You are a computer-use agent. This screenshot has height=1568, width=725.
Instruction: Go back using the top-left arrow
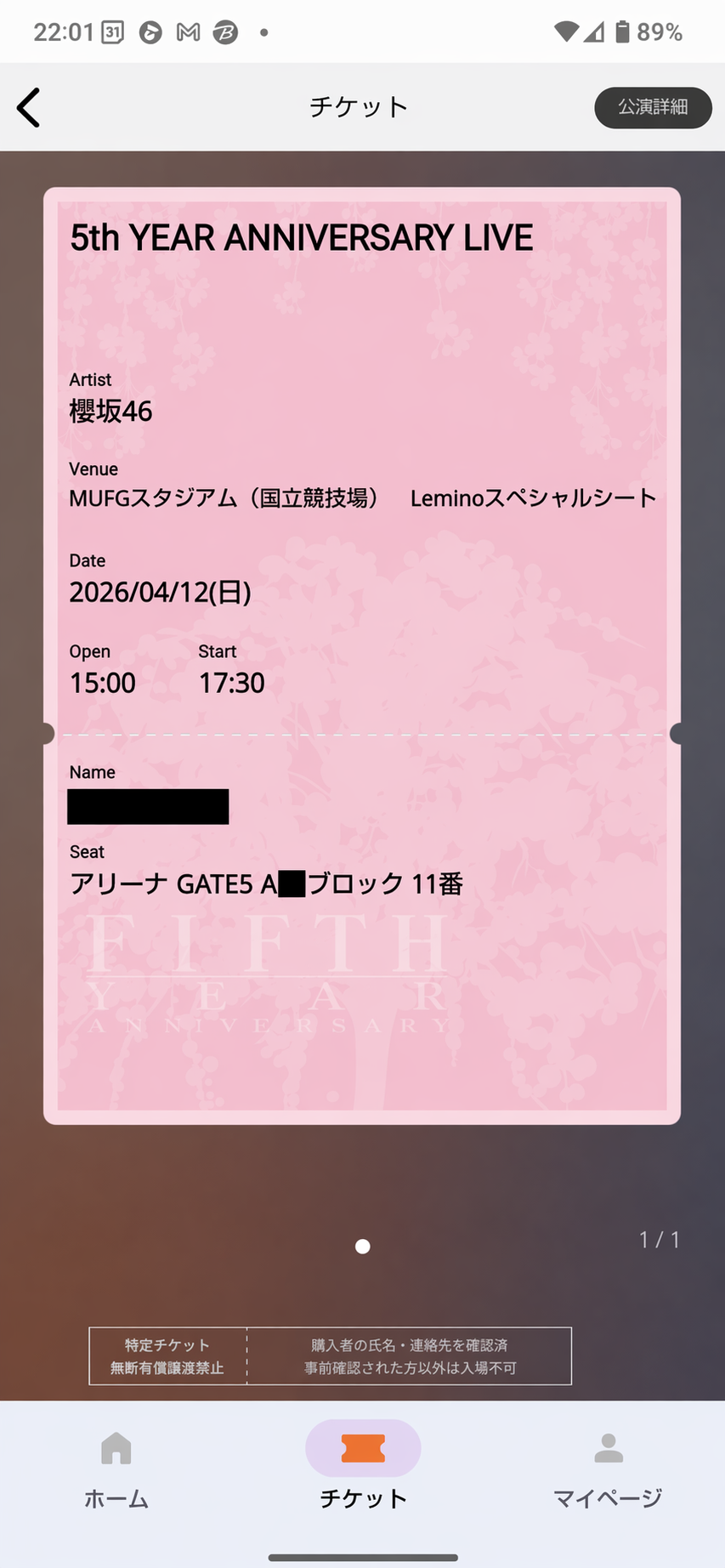[29, 108]
